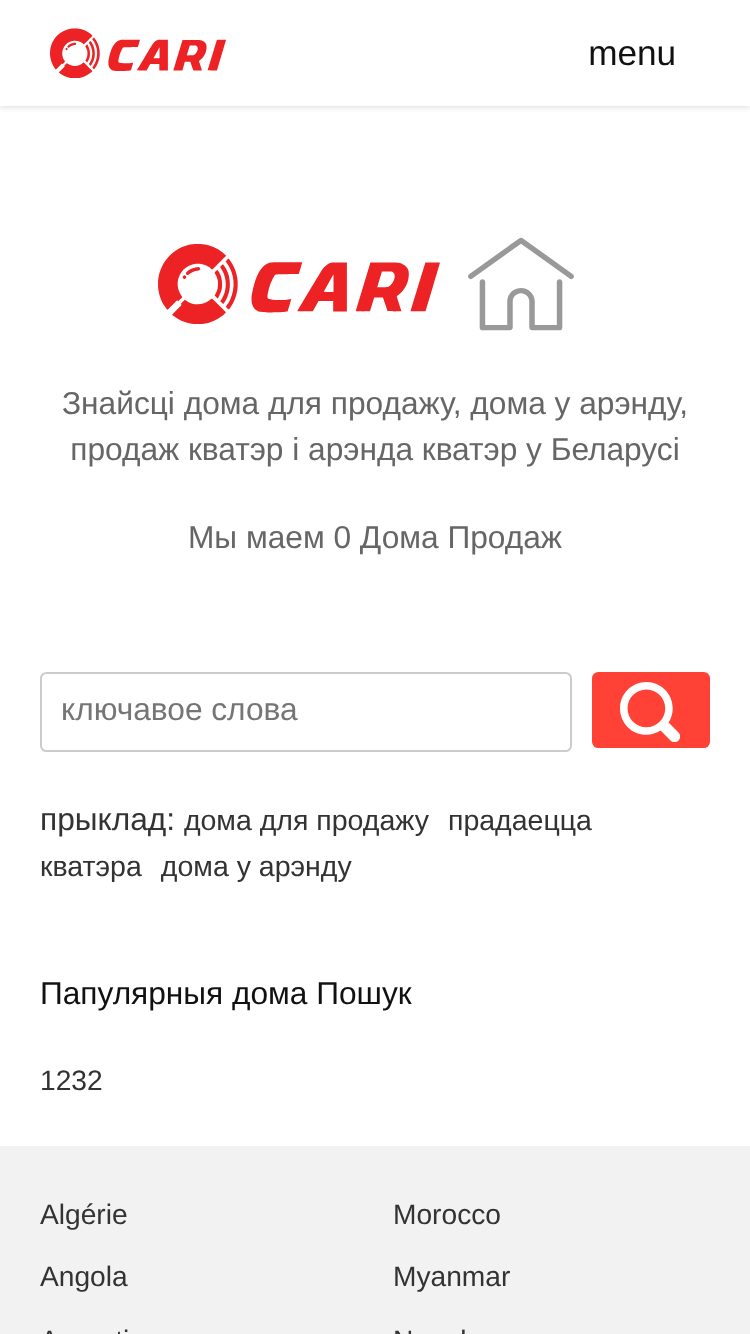Focus the ключавое слова search field
The height and width of the screenshot is (1334, 750).
(306, 711)
